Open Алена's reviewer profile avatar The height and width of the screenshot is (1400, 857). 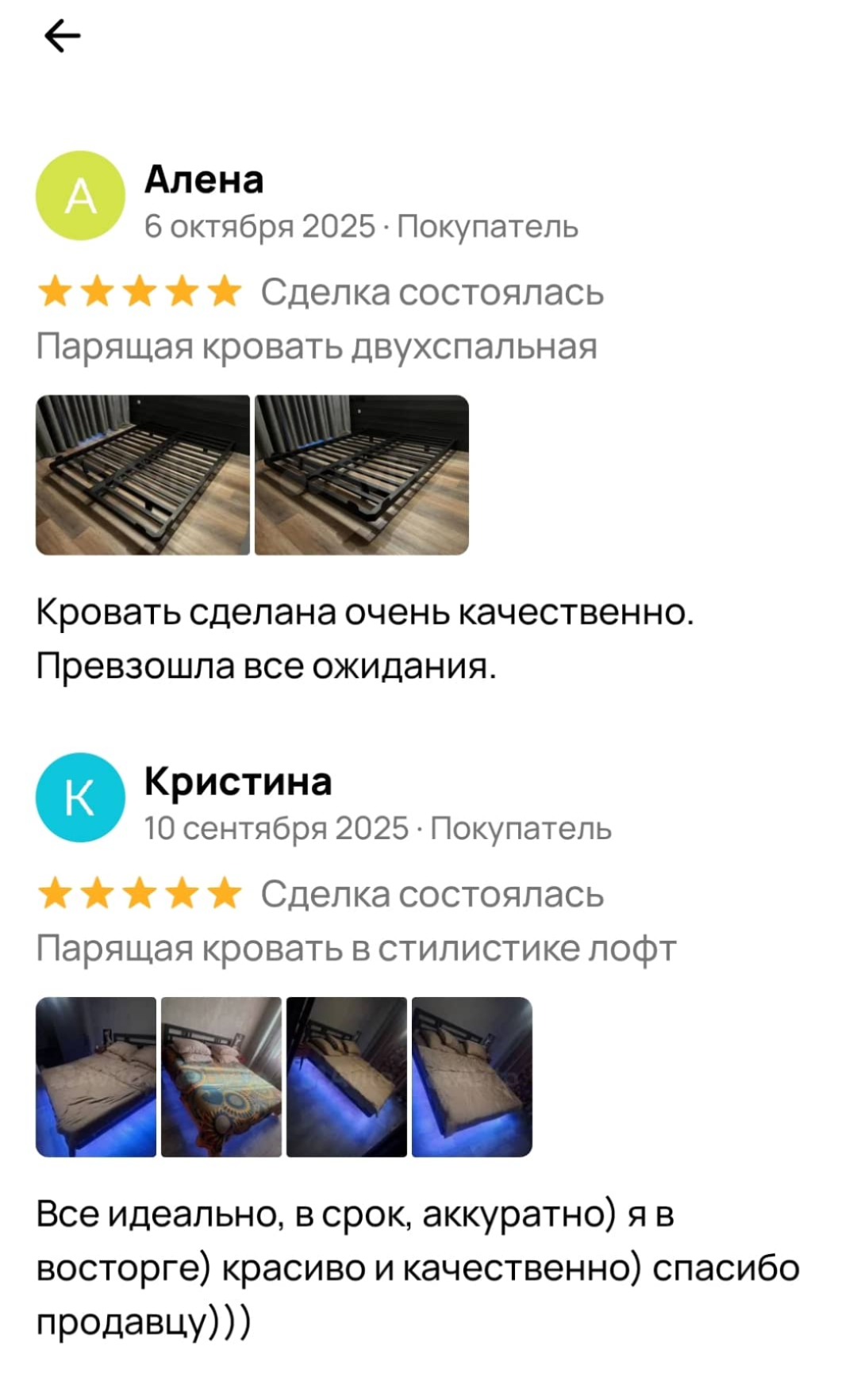[x=80, y=195]
